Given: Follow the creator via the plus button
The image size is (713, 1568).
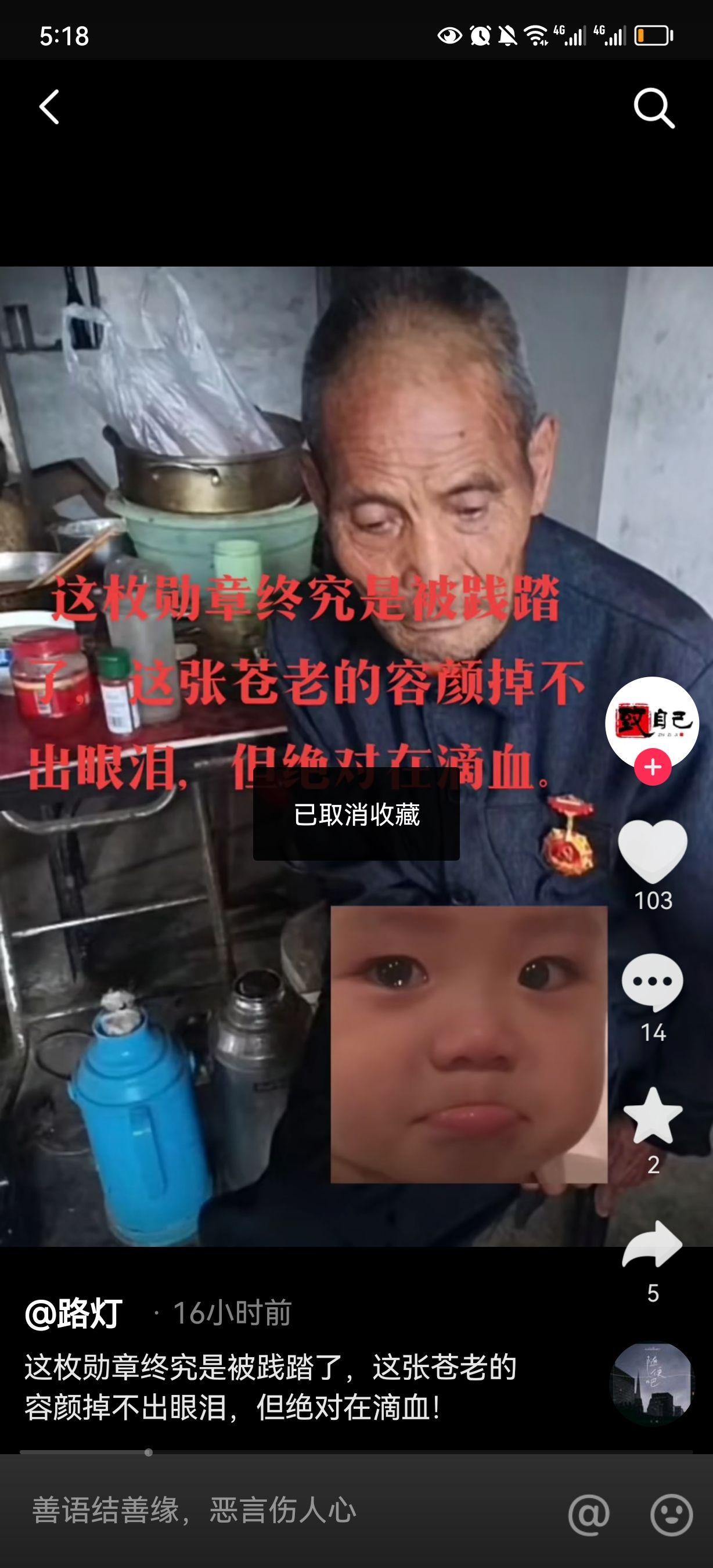Looking at the screenshot, I should coord(653,767).
